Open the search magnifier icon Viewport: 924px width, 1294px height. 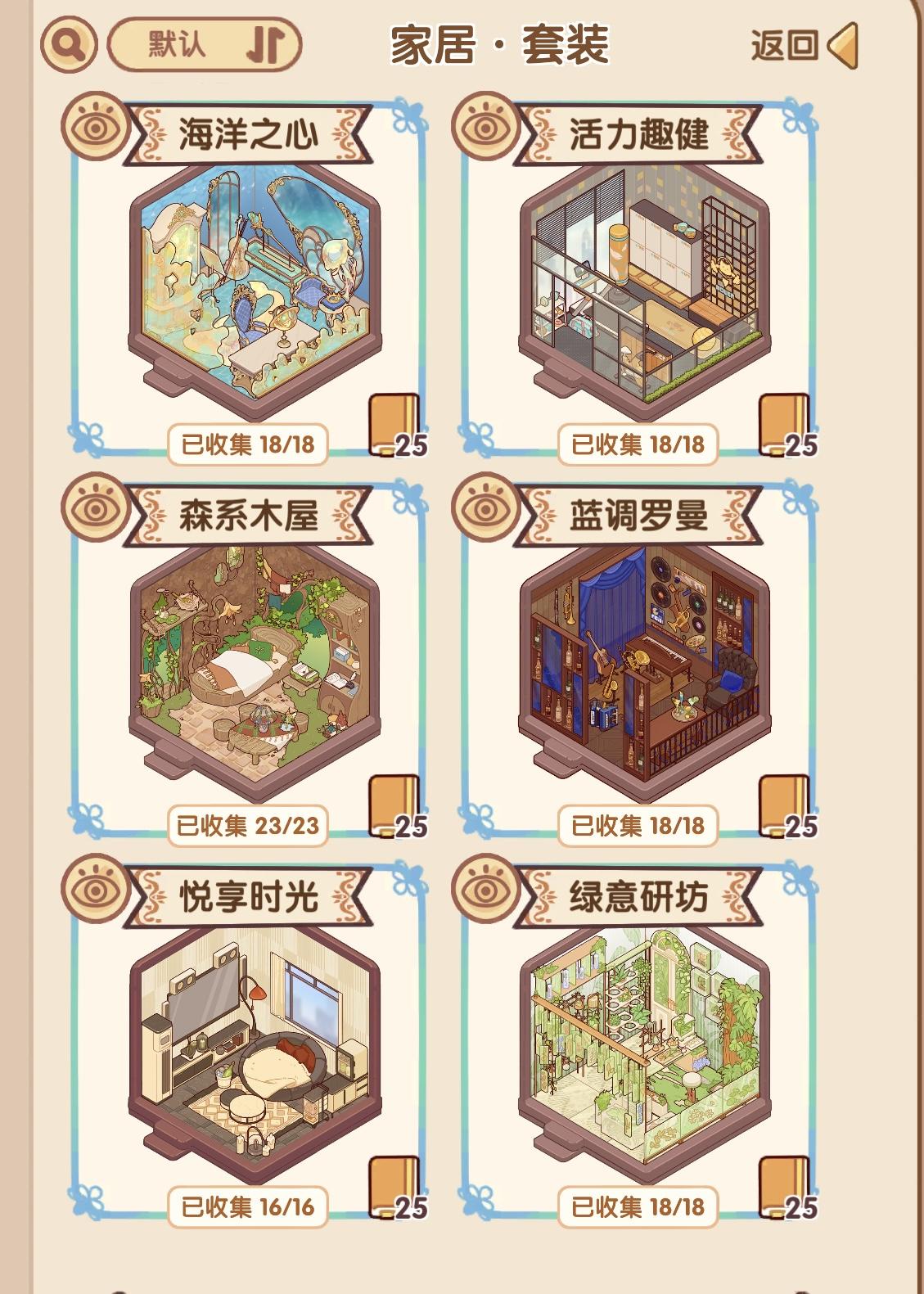(68, 46)
